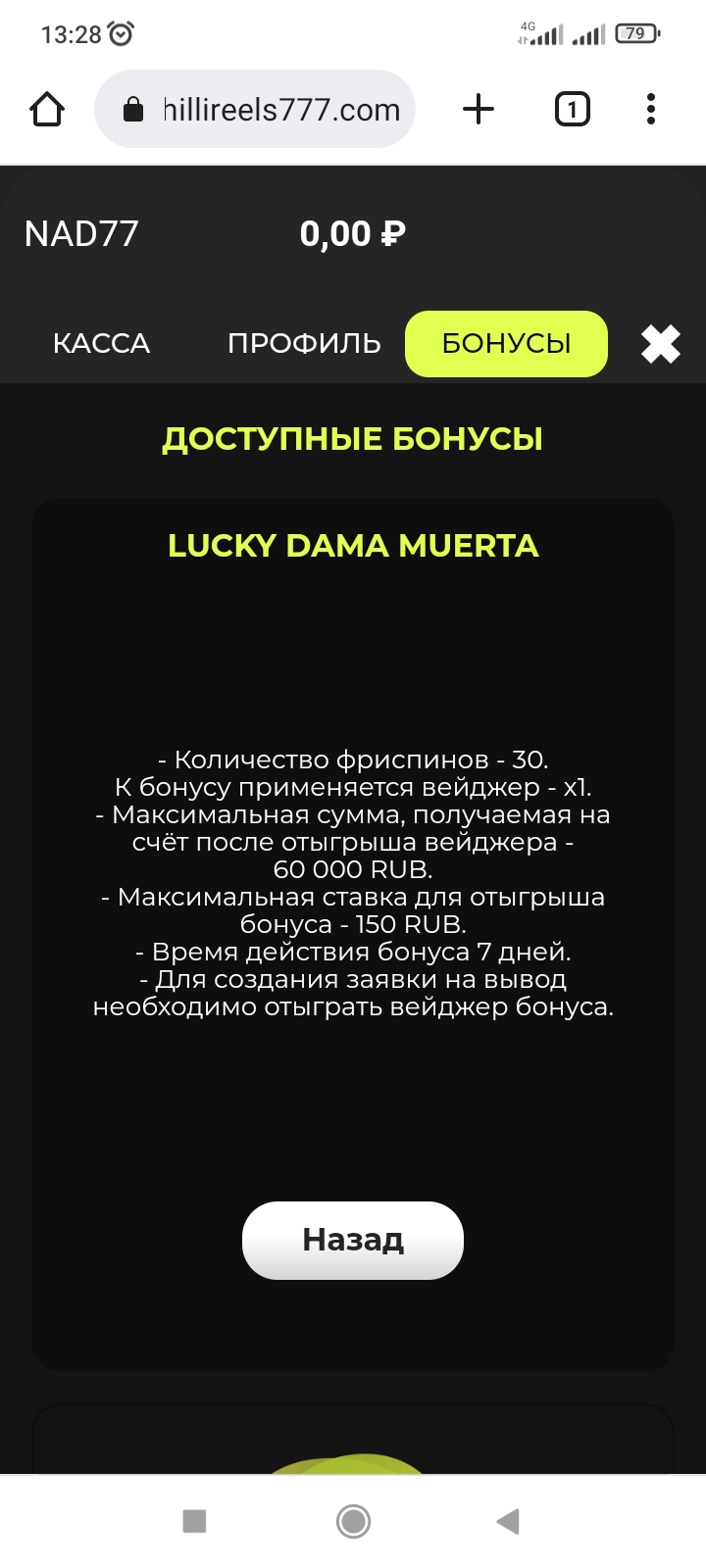
Task: Tap the Назад button
Action: point(352,1240)
